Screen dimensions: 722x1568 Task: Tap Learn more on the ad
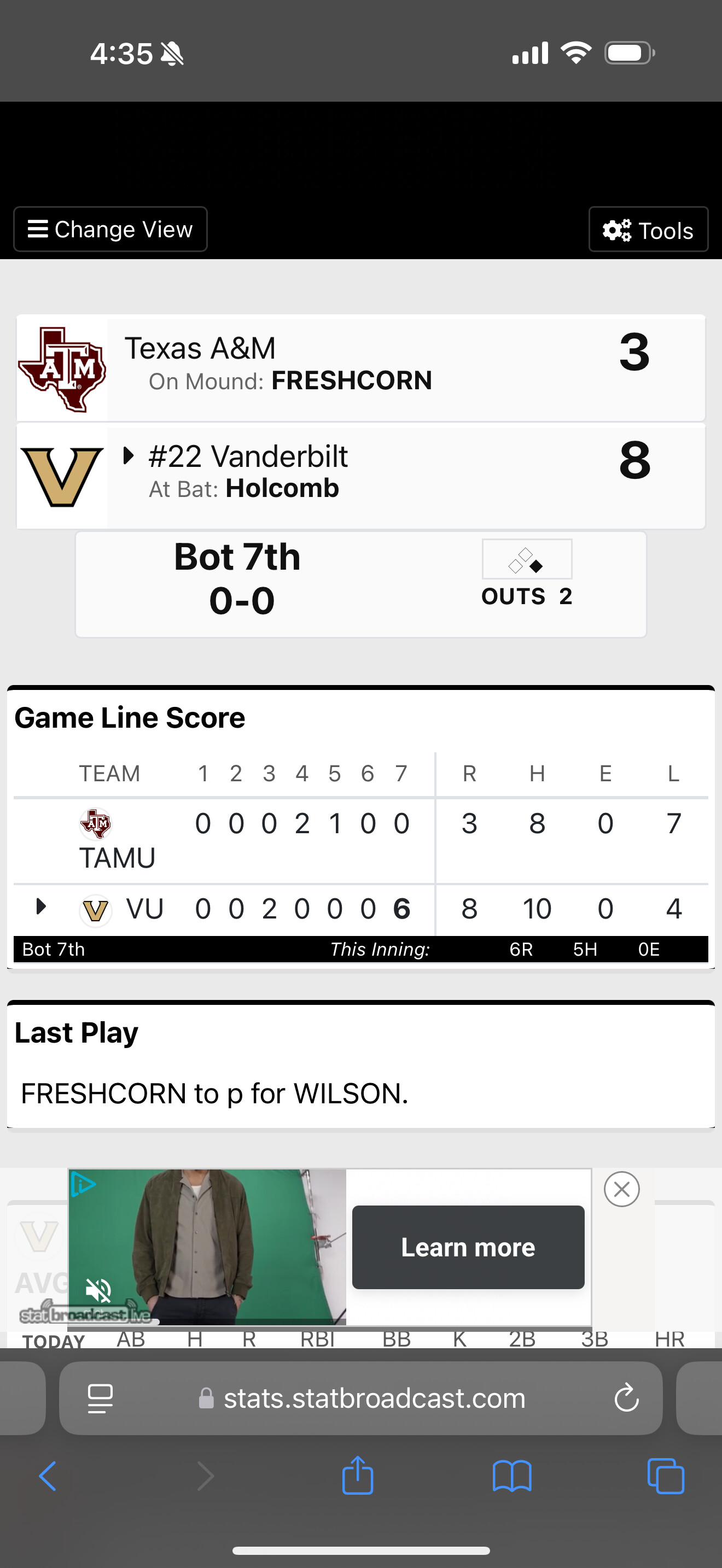pyautogui.click(x=468, y=1247)
